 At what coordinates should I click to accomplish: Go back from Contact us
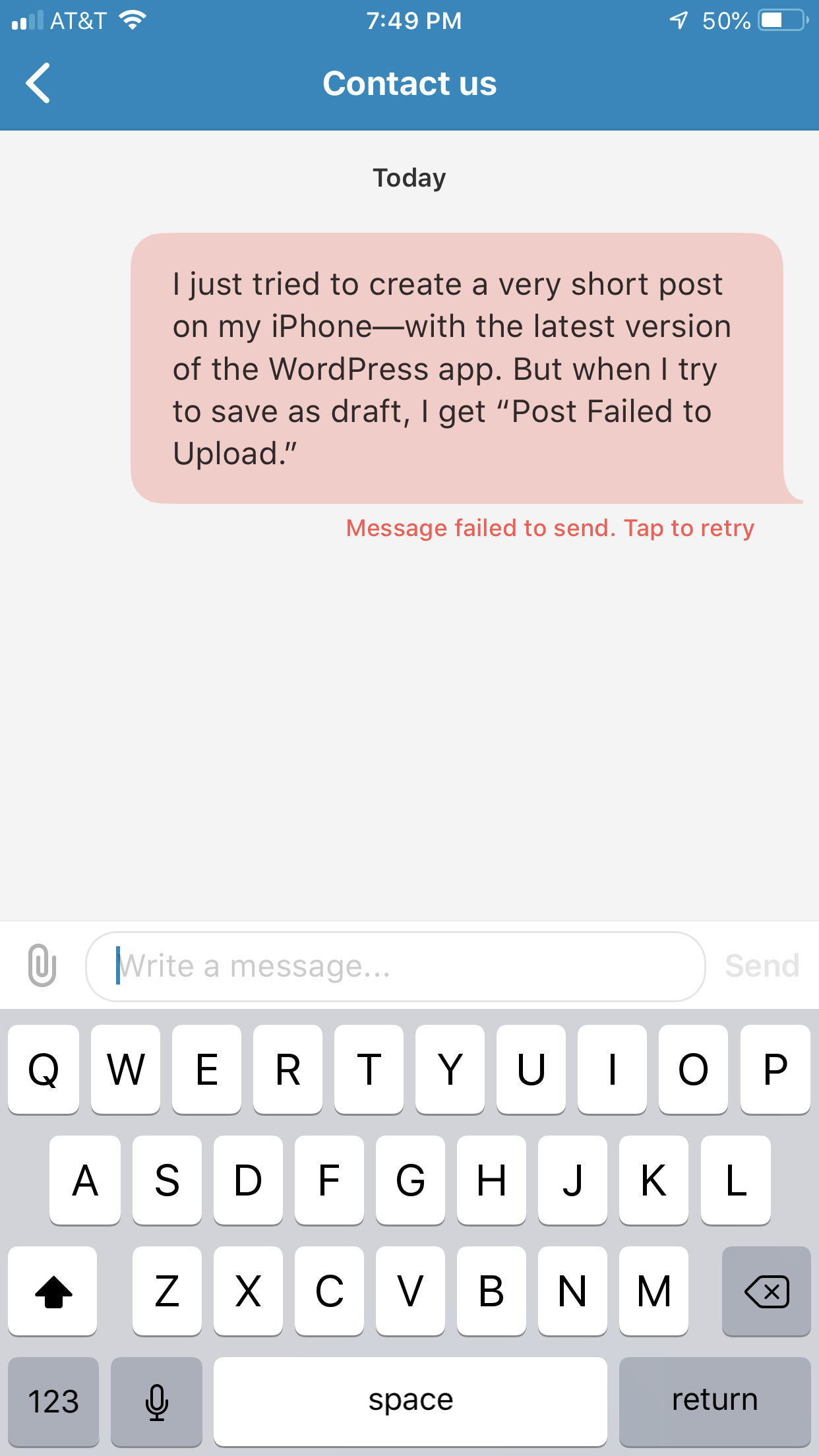click(x=38, y=83)
